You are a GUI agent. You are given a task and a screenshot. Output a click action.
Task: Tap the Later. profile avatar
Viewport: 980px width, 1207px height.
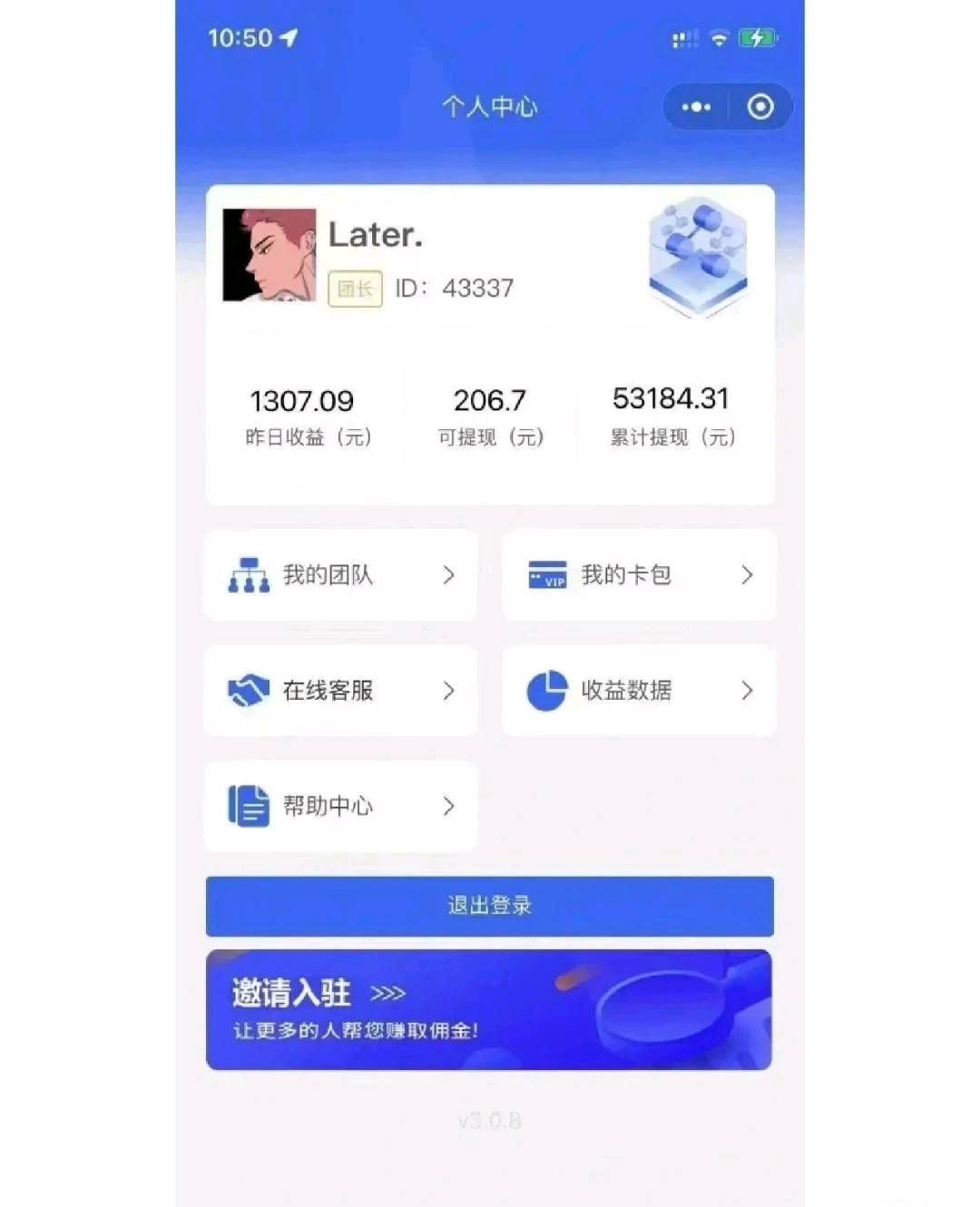coord(269,255)
